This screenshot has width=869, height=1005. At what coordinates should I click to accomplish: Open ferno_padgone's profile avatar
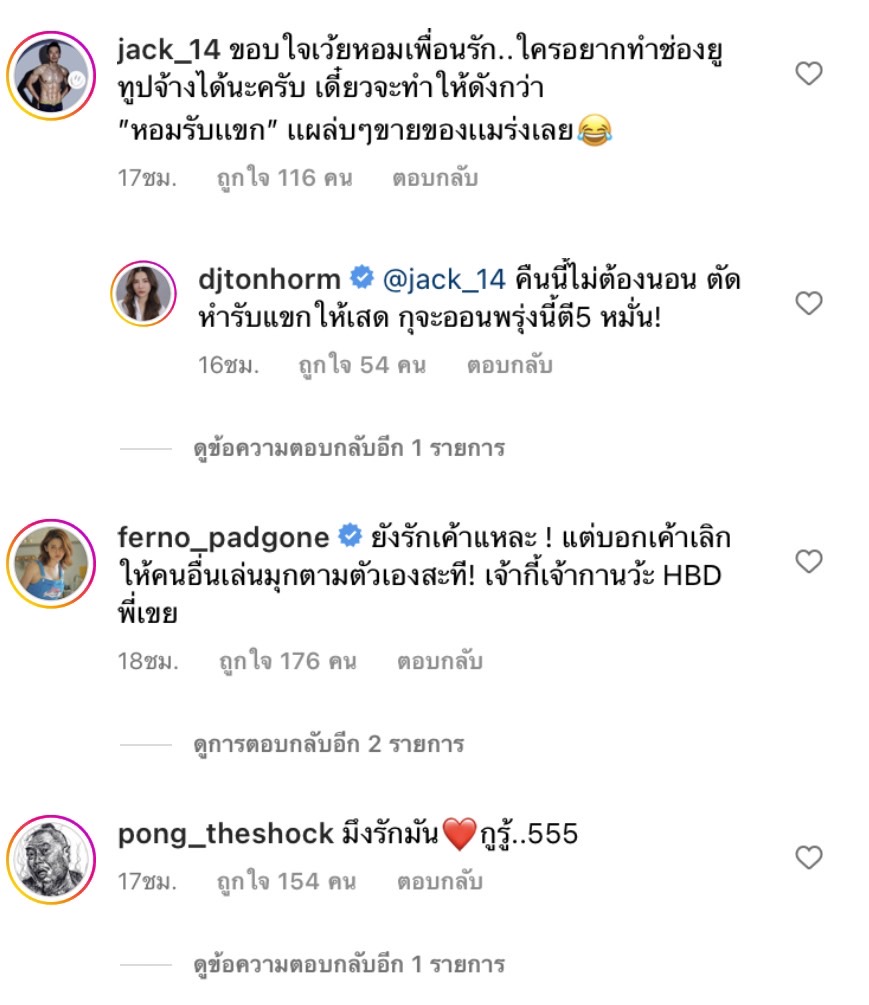[51, 563]
